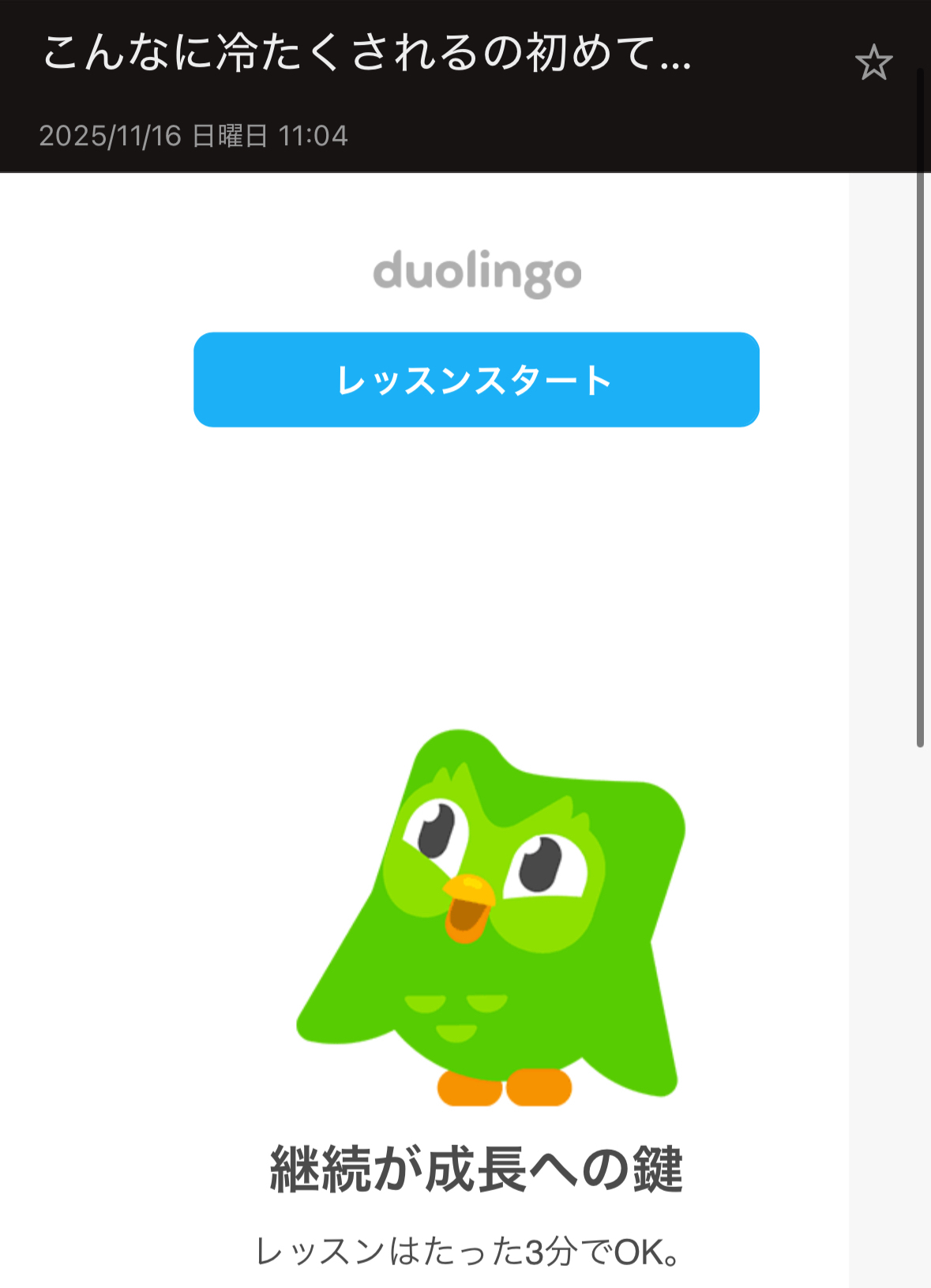
Task: Tap the レッスンスタート button
Action: pos(476,380)
